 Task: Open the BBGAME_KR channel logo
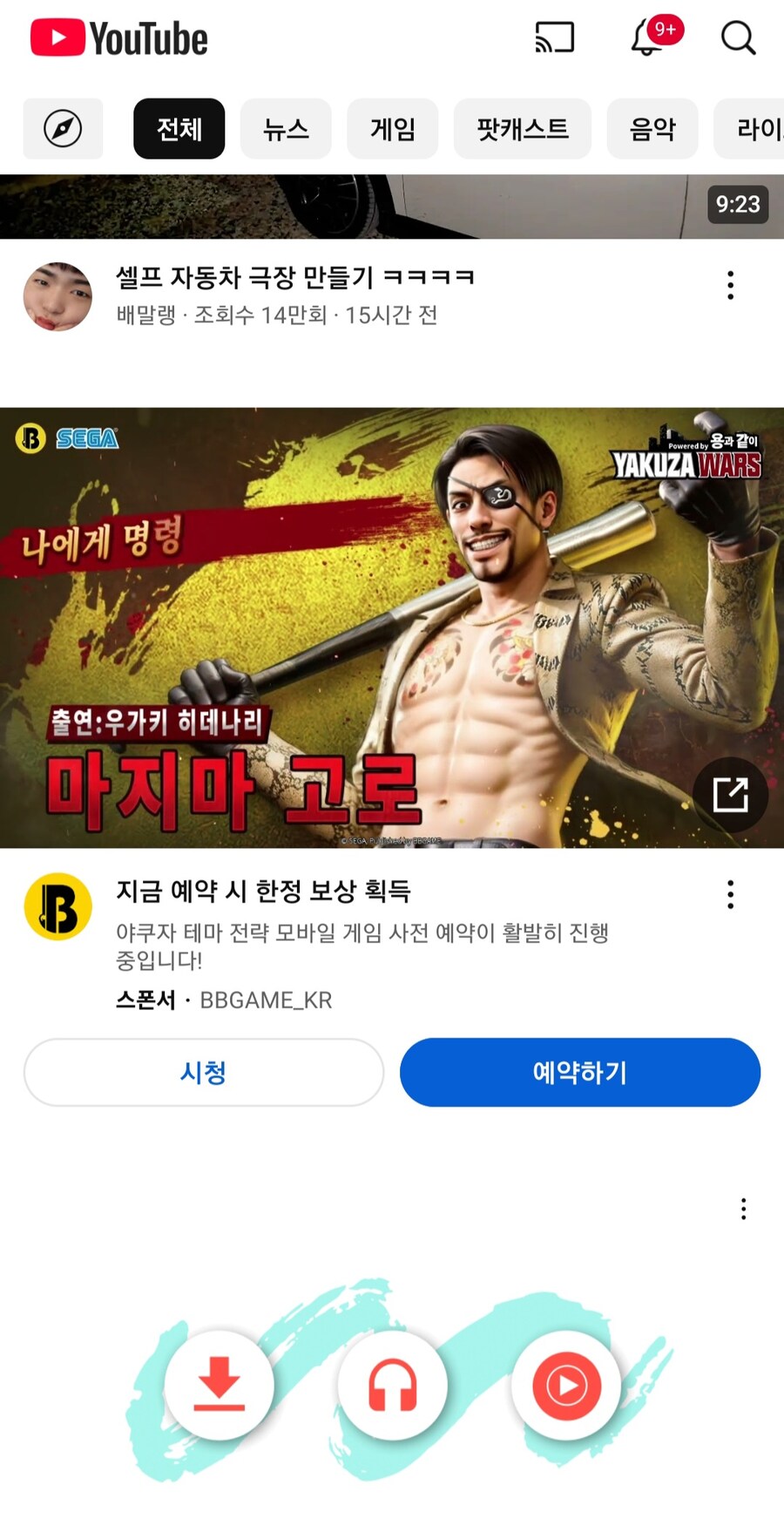coord(57,906)
